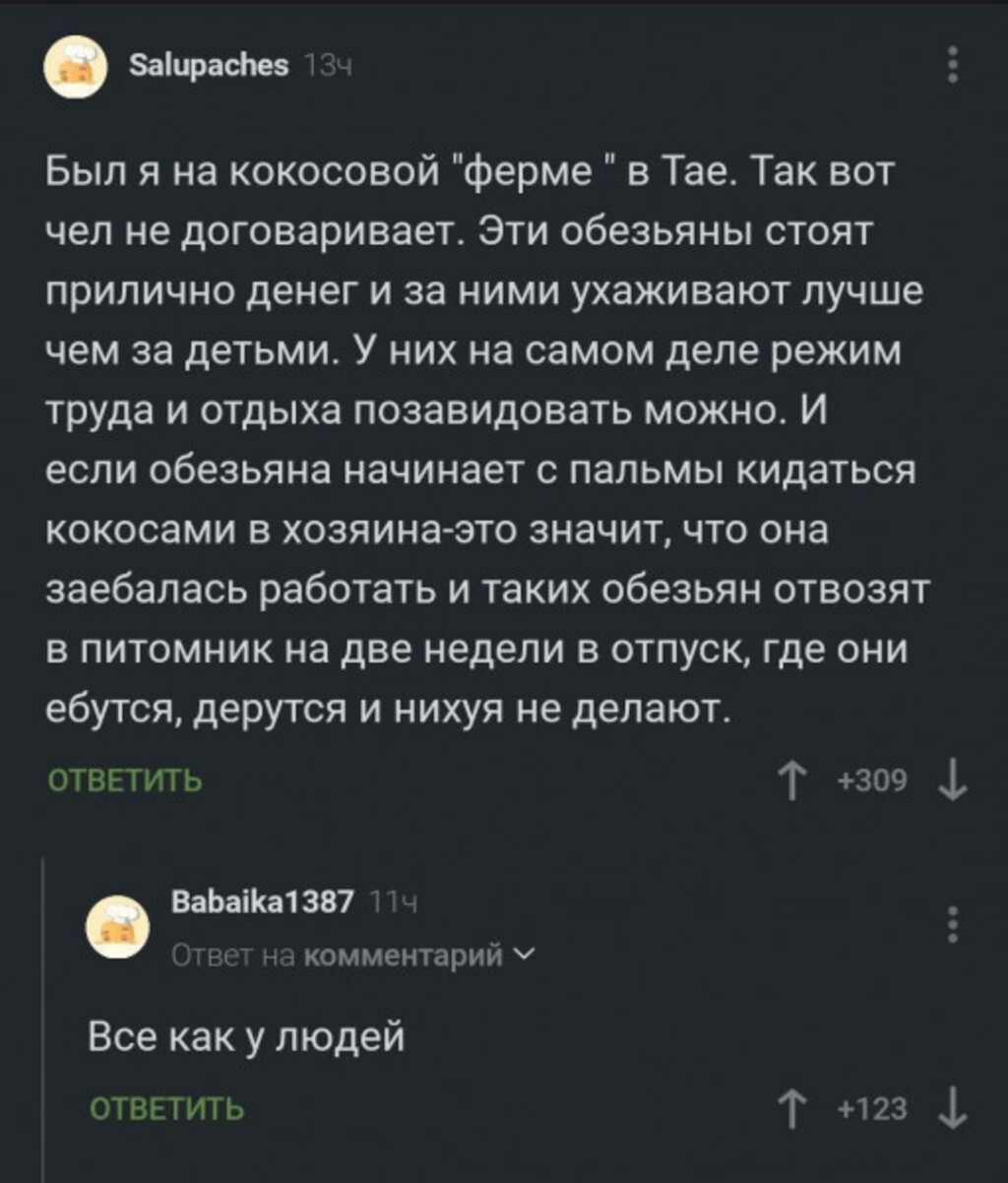Open overflow menu on Salupaches' comment
The width and height of the screenshot is (1008, 1183).
click(952, 66)
